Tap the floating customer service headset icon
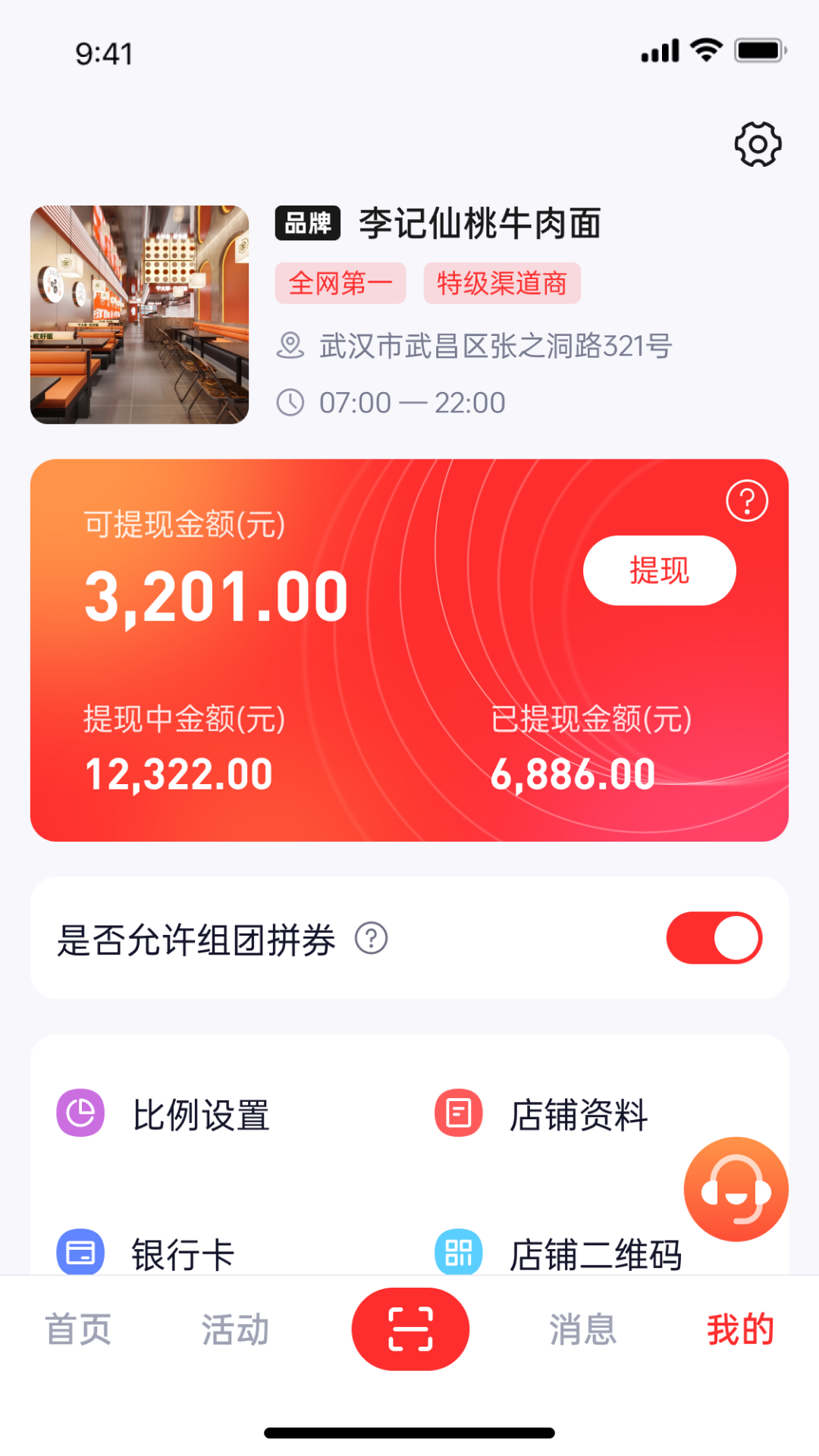Image resolution: width=819 pixels, height=1456 pixels. [x=735, y=1189]
